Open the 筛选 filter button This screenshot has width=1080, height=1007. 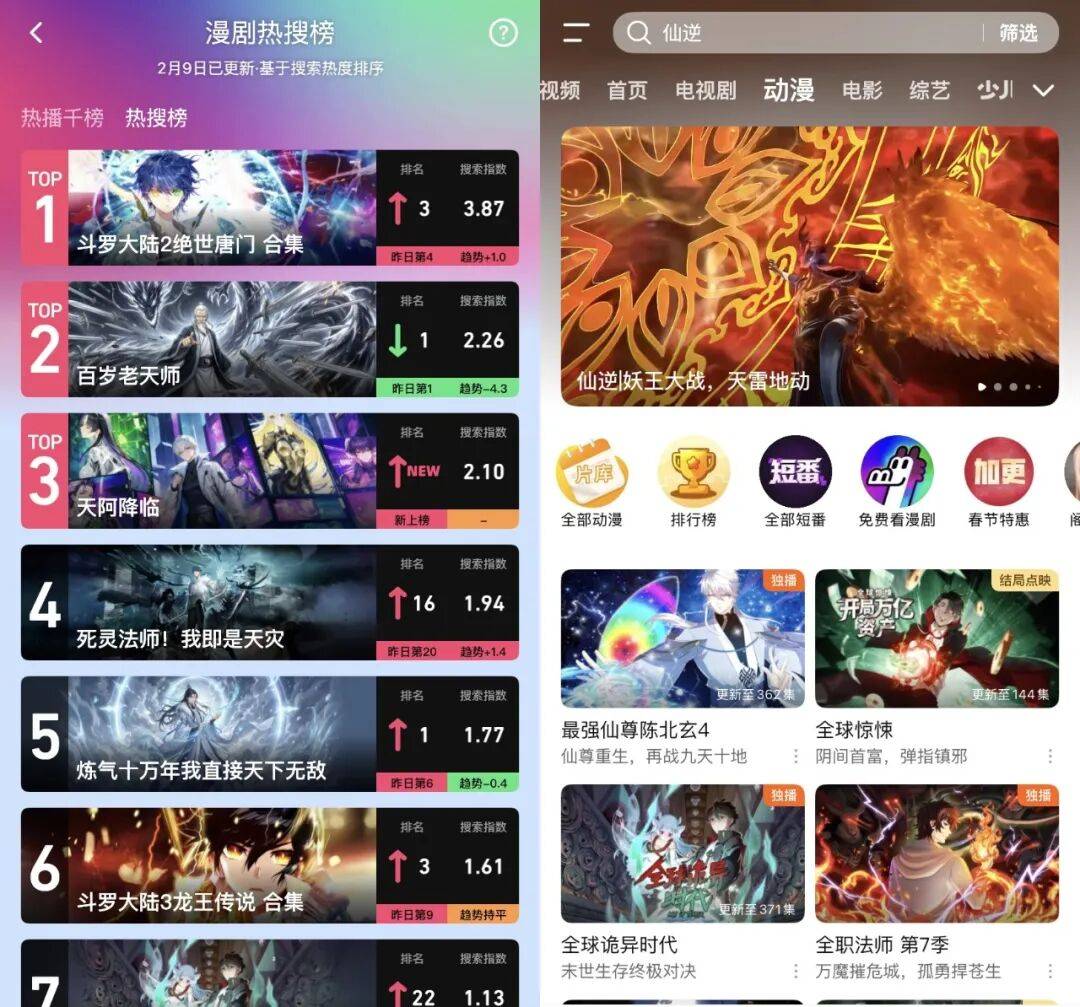click(1018, 33)
